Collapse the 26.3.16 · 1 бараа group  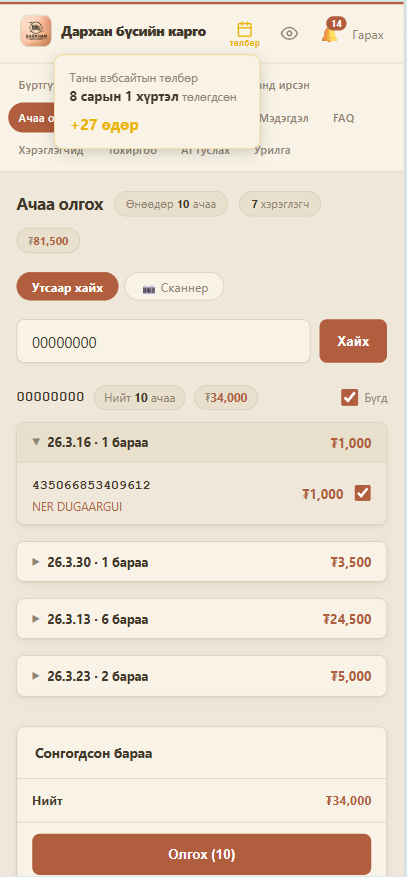pyautogui.click(x=201, y=443)
